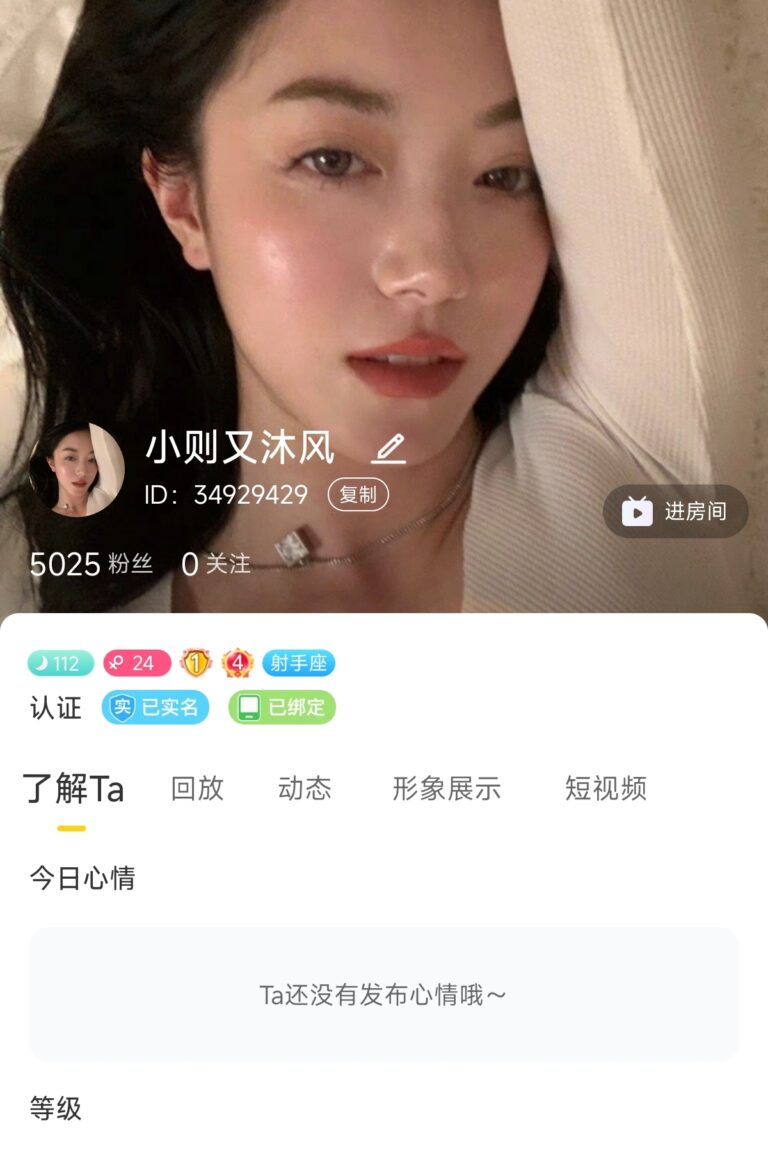
Task: Open the small profile avatar
Action: [x=77, y=469]
